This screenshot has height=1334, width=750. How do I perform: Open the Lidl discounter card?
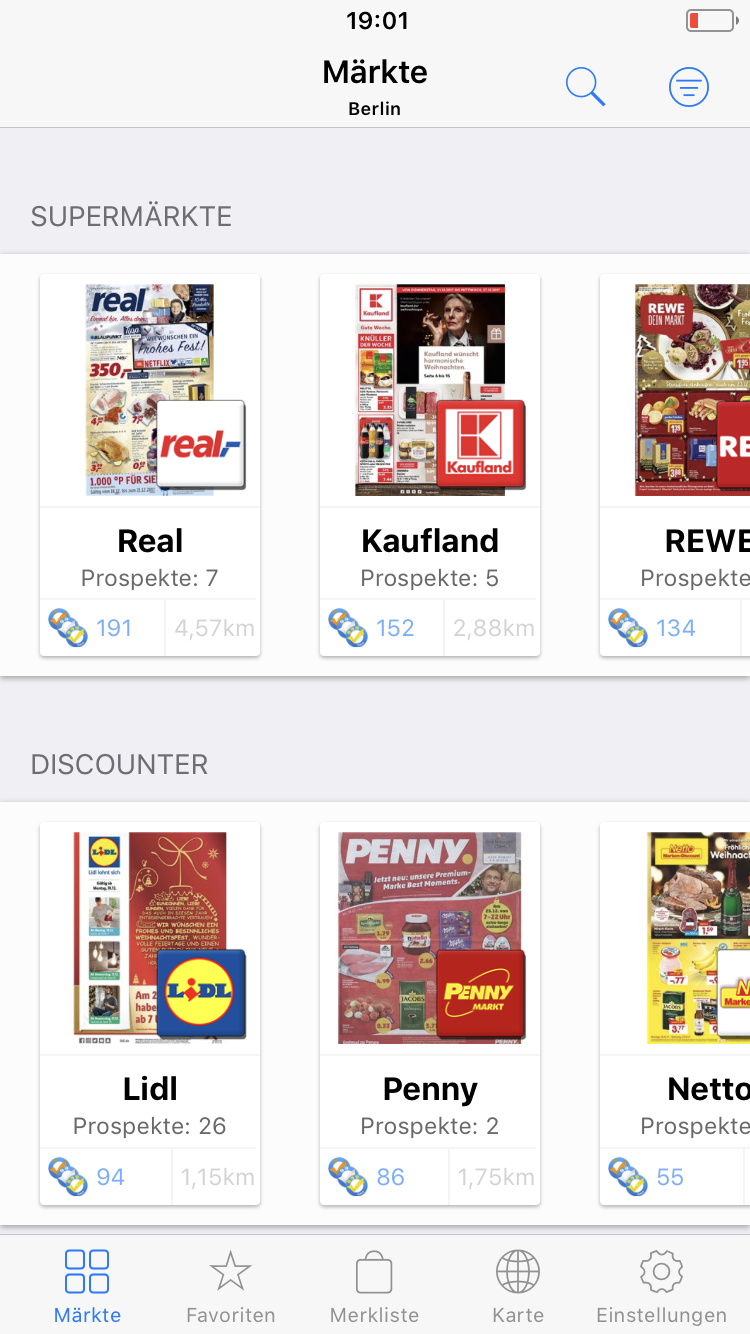[x=150, y=1012]
